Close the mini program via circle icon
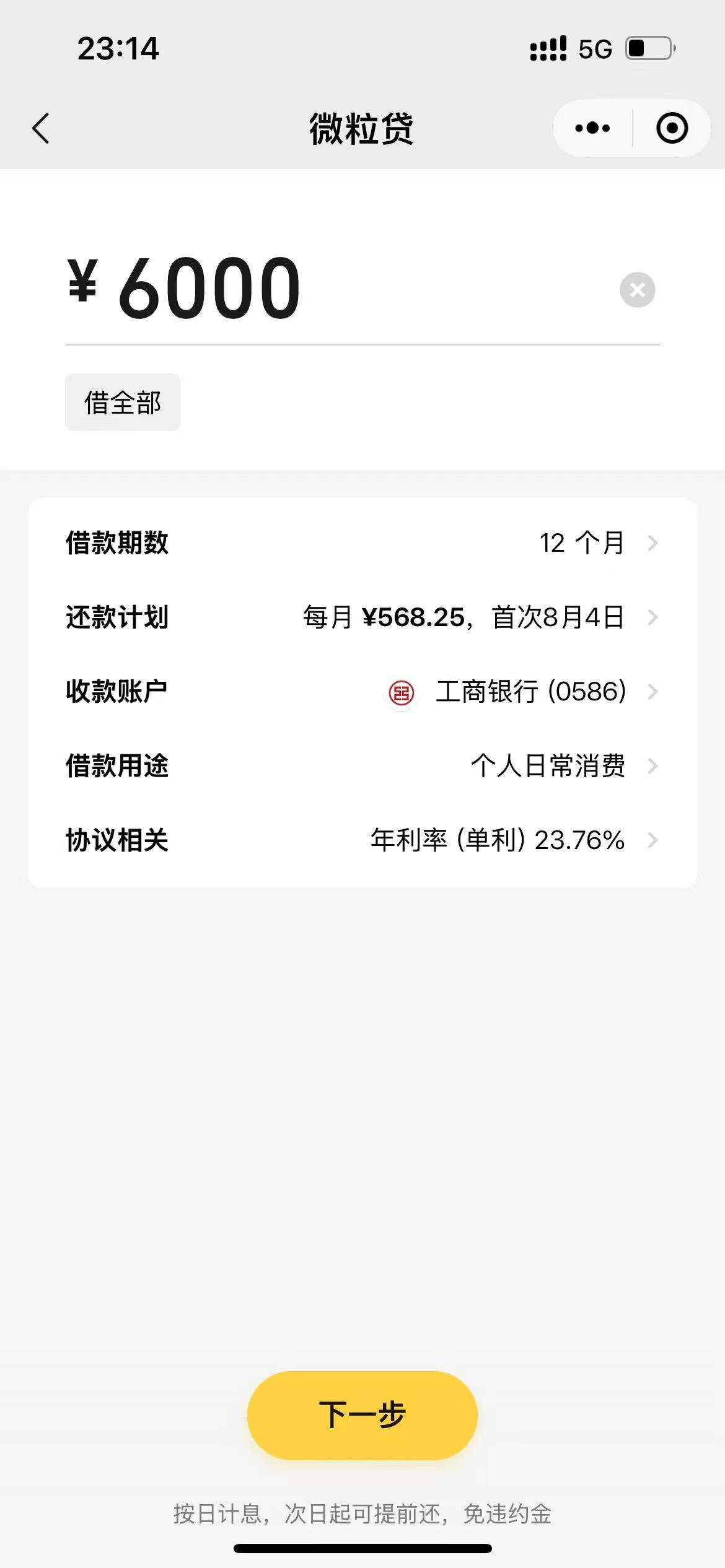Image resolution: width=725 pixels, height=1568 pixels. [x=672, y=128]
